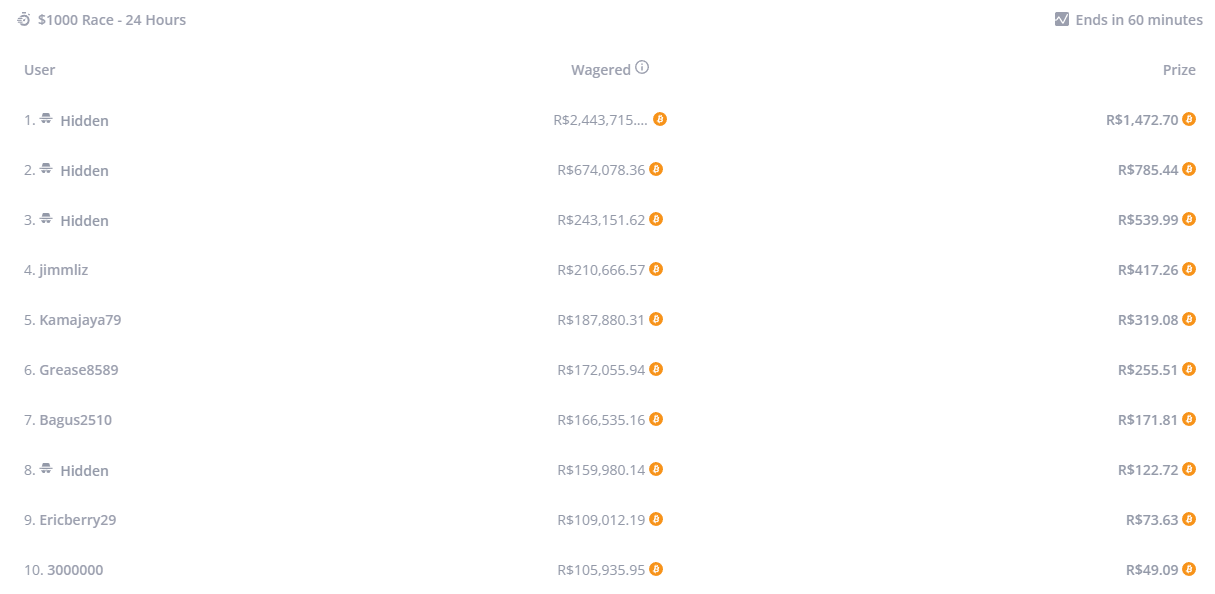Select the user Grease8589
The width and height of the screenshot is (1215, 594).
click(x=79, y=370)
